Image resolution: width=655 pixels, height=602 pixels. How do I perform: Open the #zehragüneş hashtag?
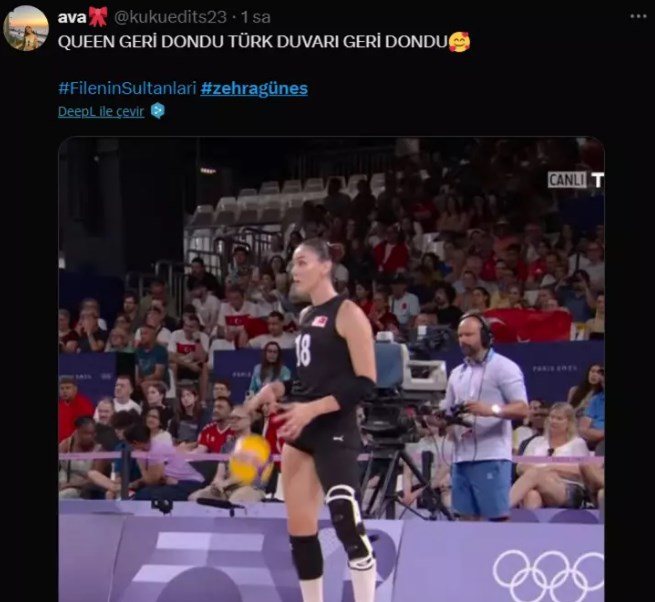(x=254, y=89)
